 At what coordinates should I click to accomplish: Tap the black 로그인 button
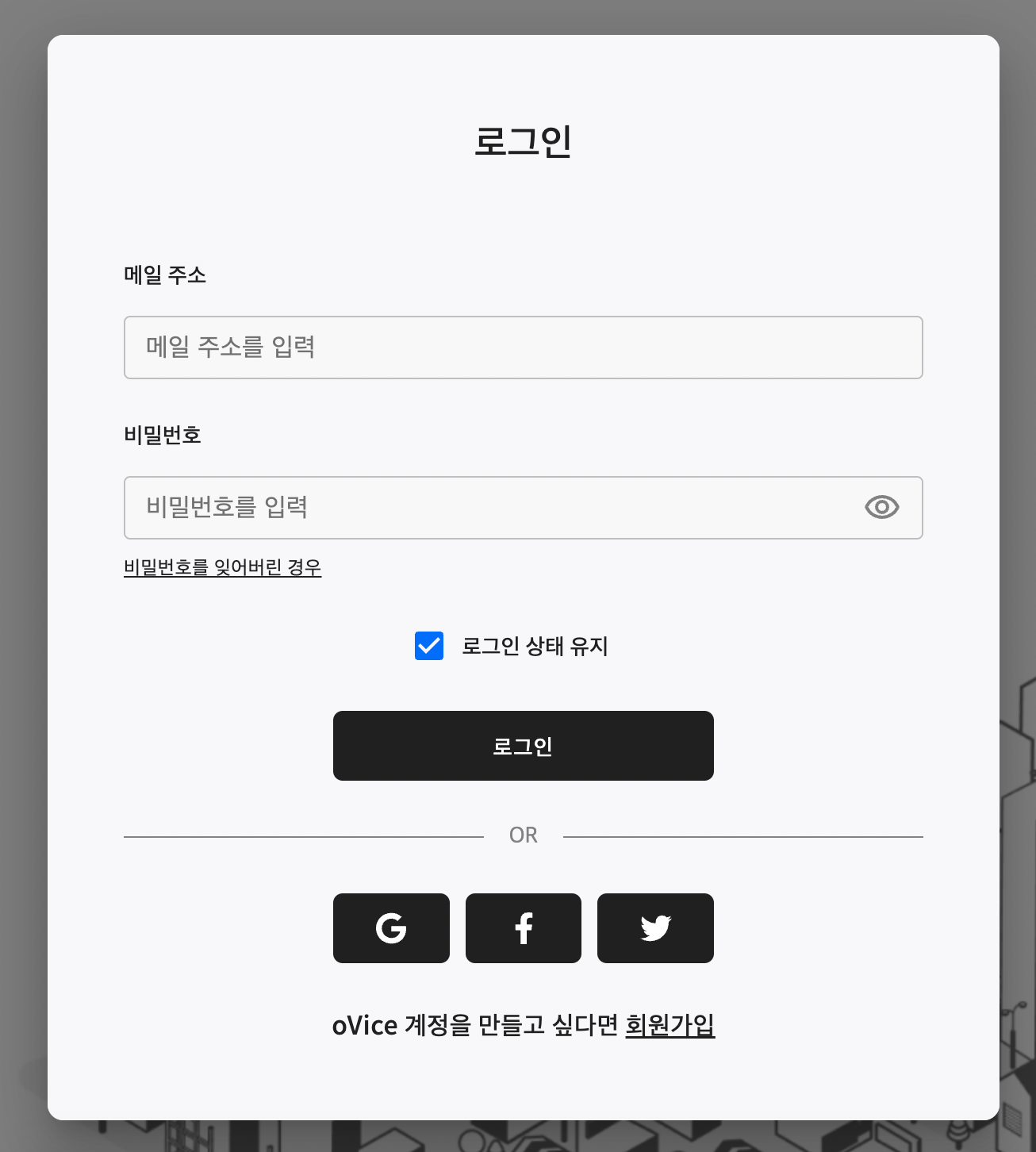523,746
